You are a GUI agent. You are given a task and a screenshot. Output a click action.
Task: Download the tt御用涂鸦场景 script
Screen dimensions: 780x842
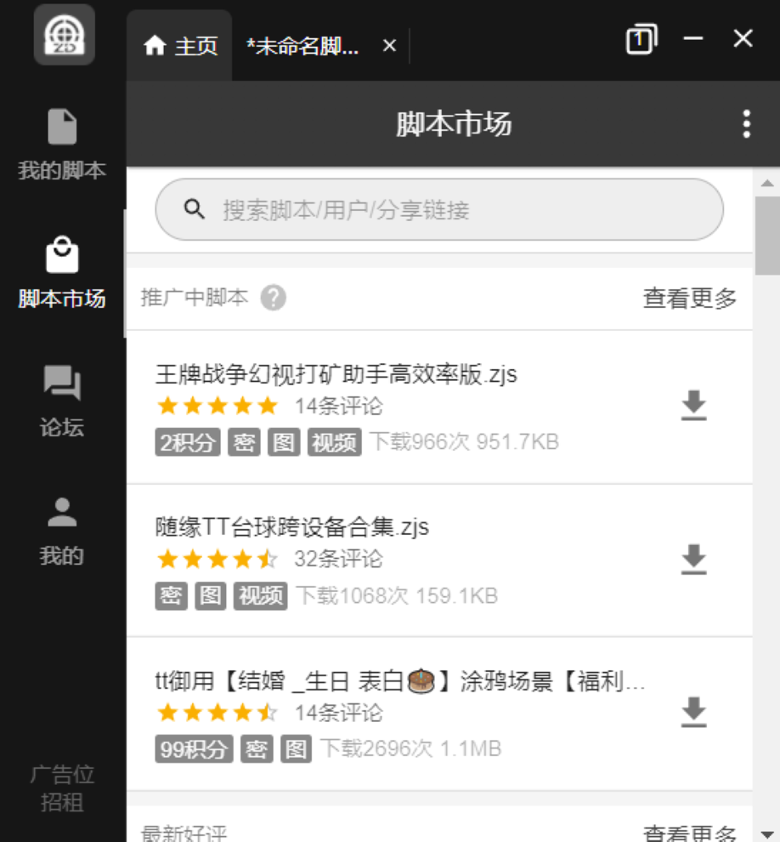tap(694, 713)
